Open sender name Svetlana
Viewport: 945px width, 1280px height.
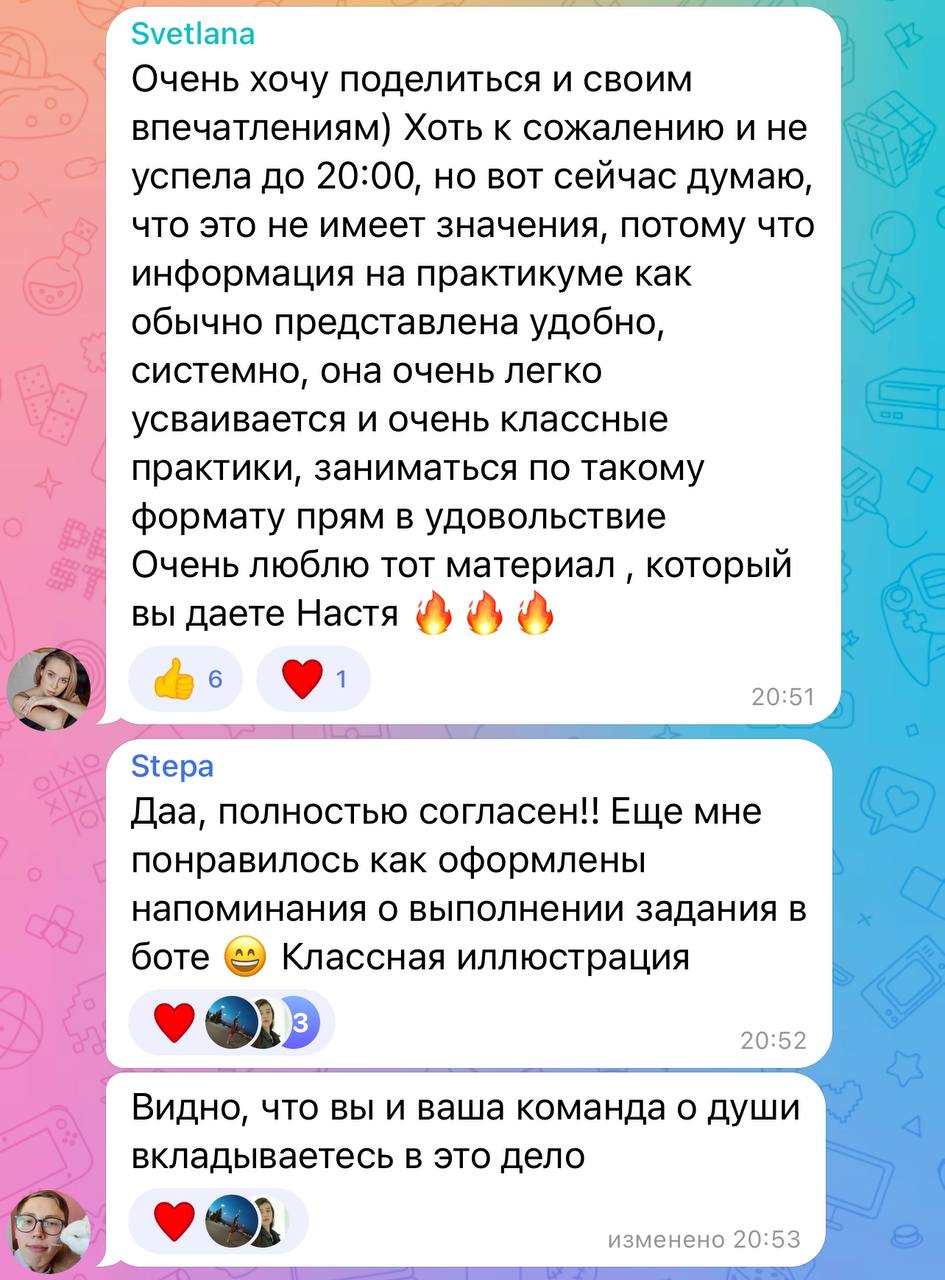[x=193, y=34]
